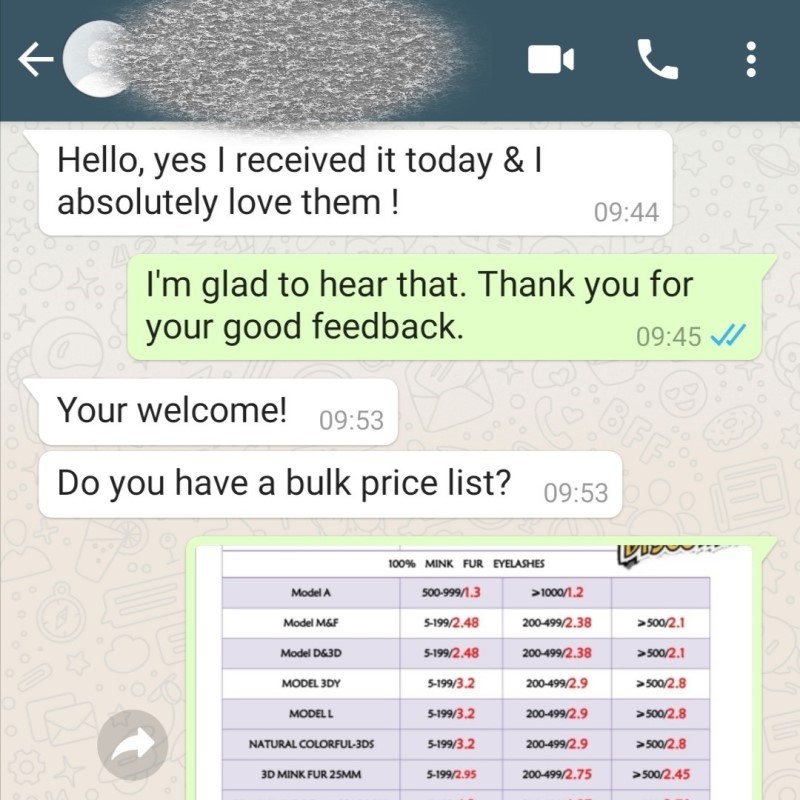Image resolution: width=800 pixels, height=800 pixels.
Task: Open the contact's profile picture
Action: (x=88, y=61)
